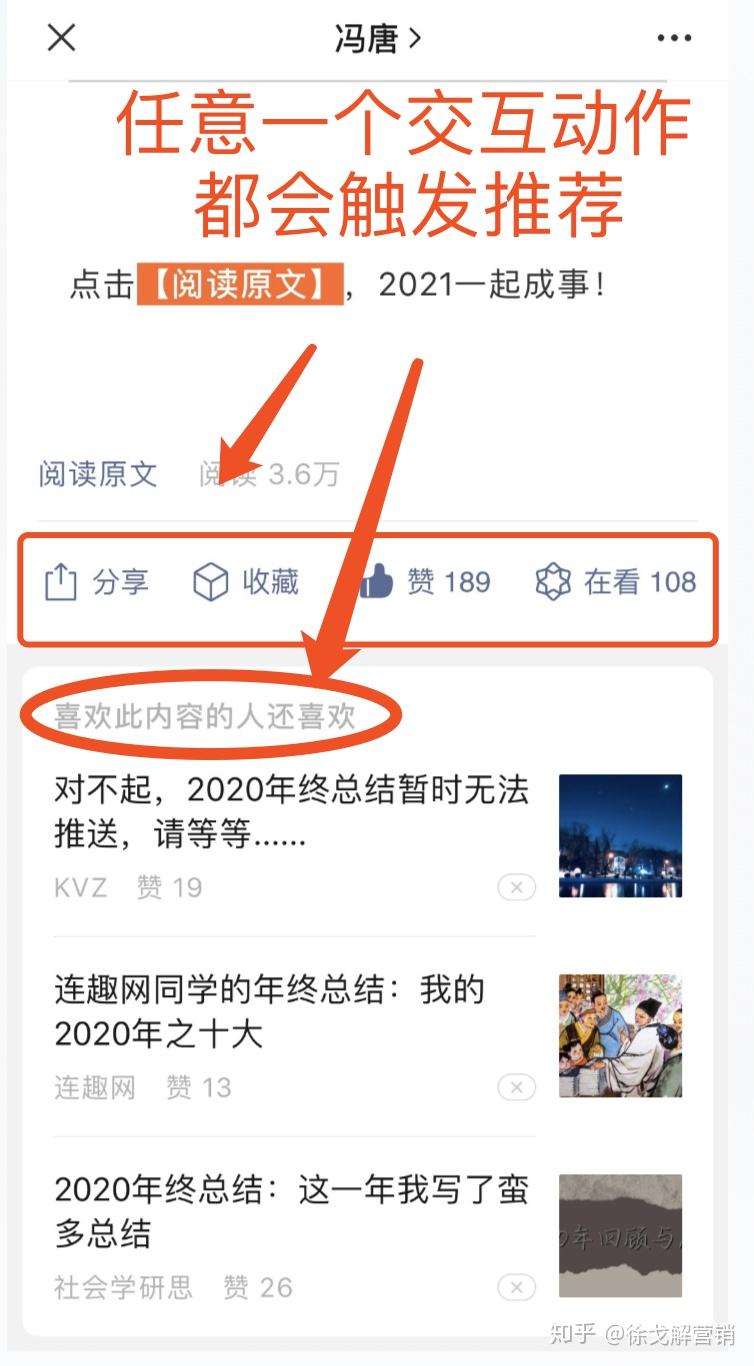Open the three-dot overflow menu
This screenshot has height=1366, width=754.
(674, 39)
